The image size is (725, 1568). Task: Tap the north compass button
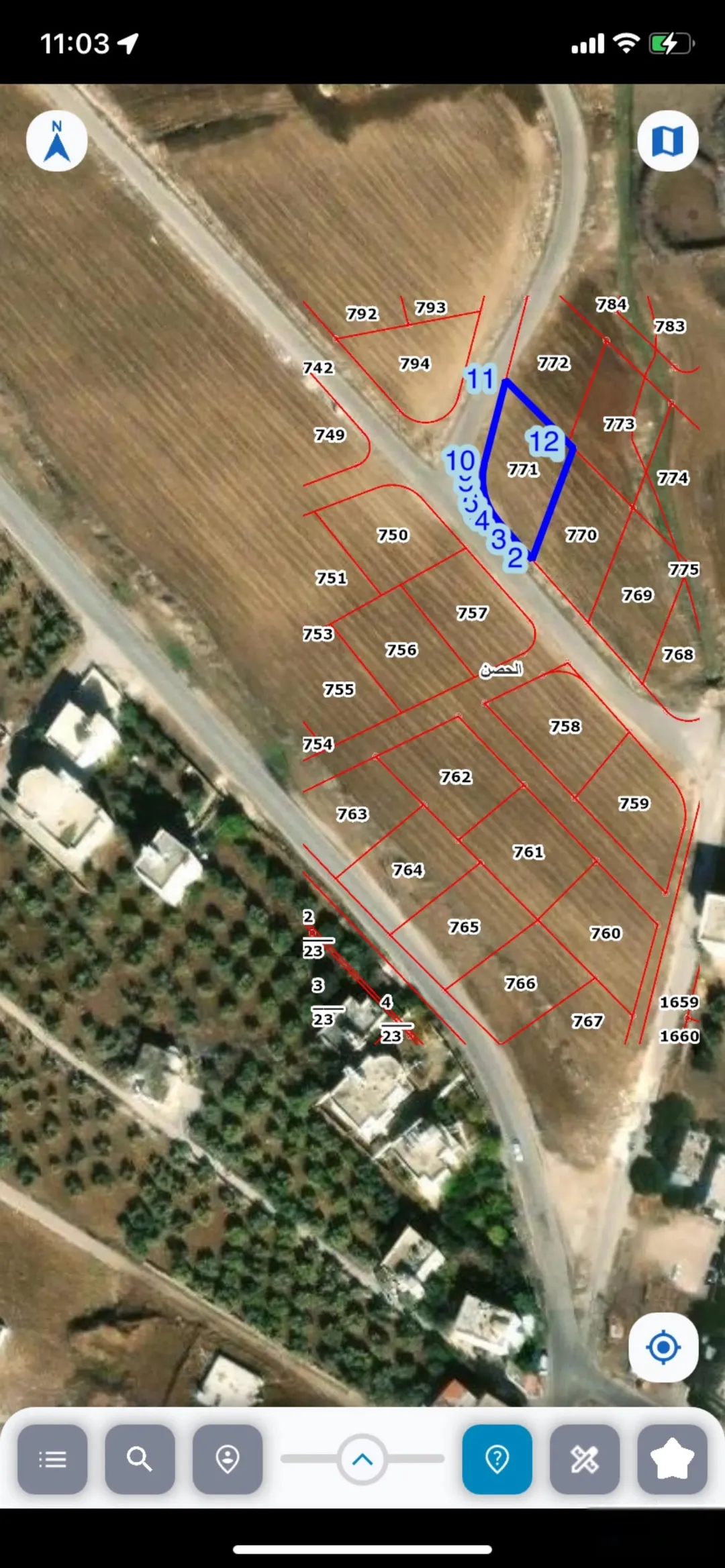coord(57,141)
